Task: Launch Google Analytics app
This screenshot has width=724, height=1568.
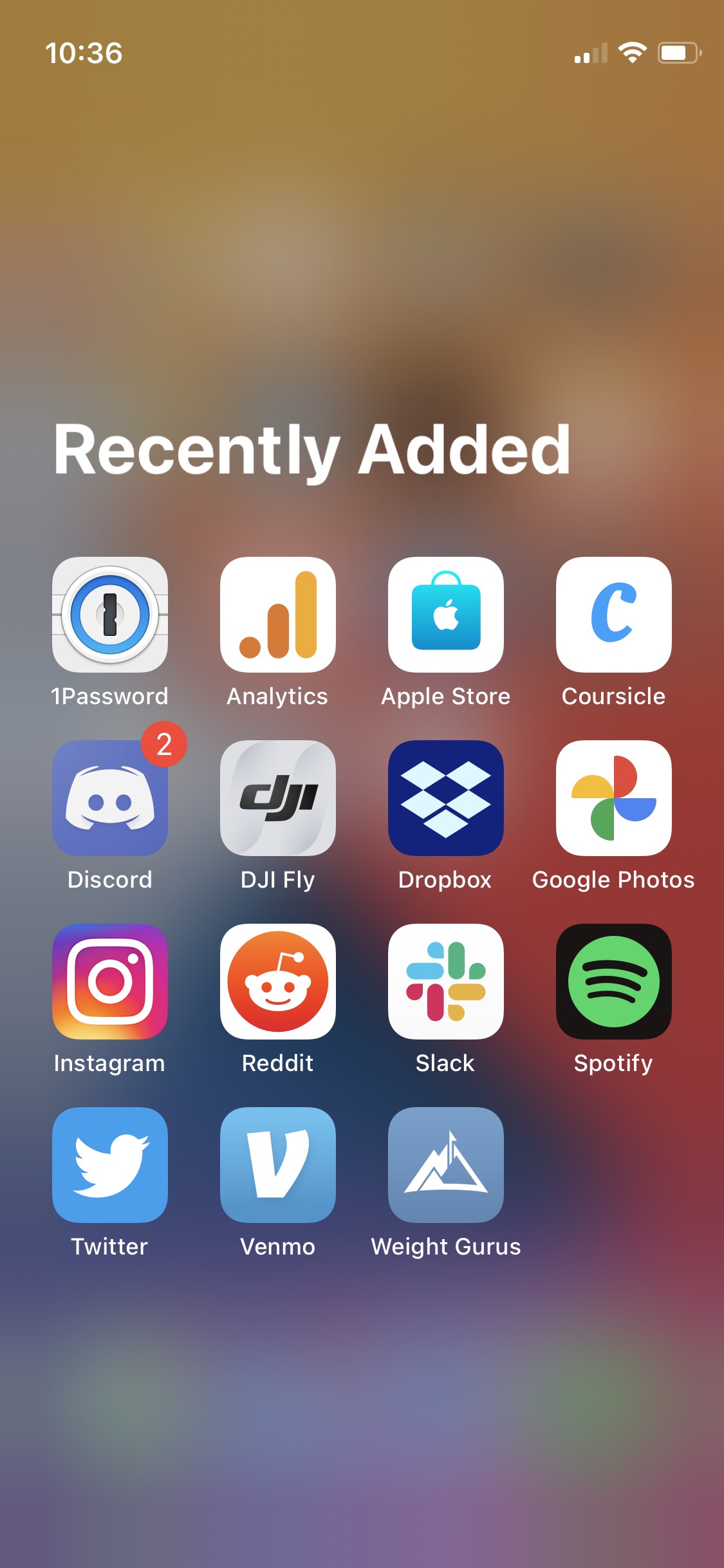Action: point(278,615)
